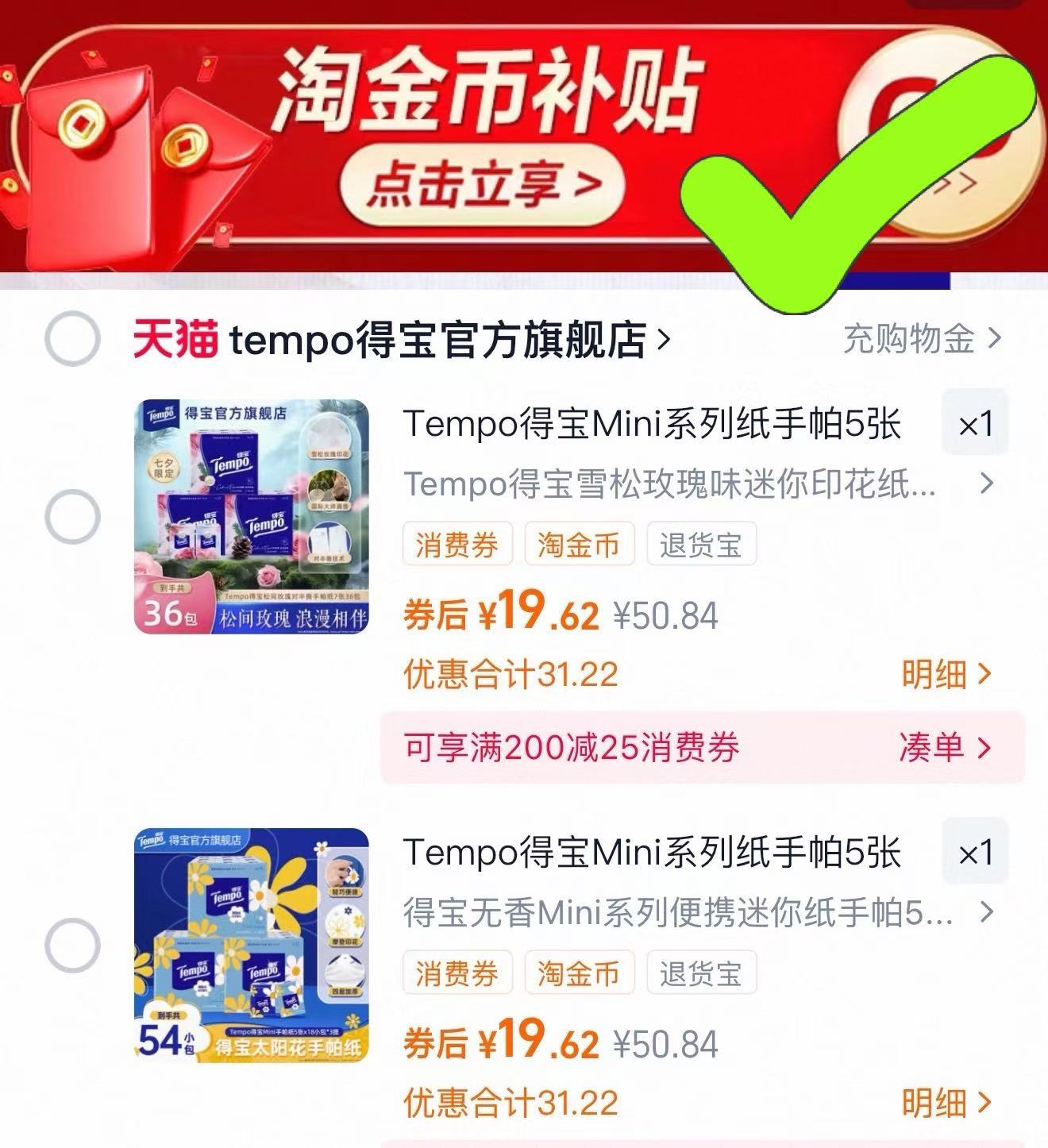Screen dimensions: 1048x1148
Task: Expand 明细 for the first product discount
Action: [944, 672]
